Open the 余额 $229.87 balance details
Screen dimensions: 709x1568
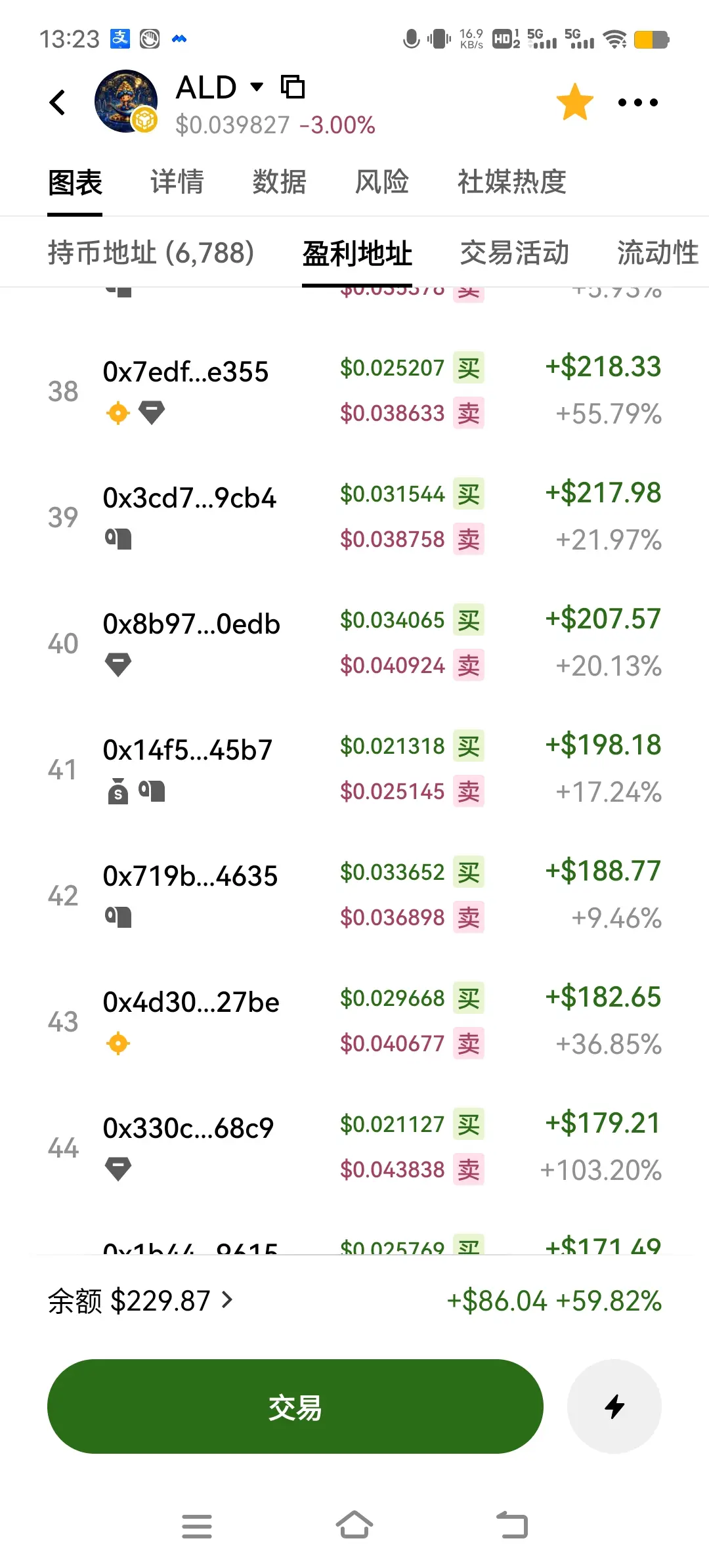click(140, 1301)
